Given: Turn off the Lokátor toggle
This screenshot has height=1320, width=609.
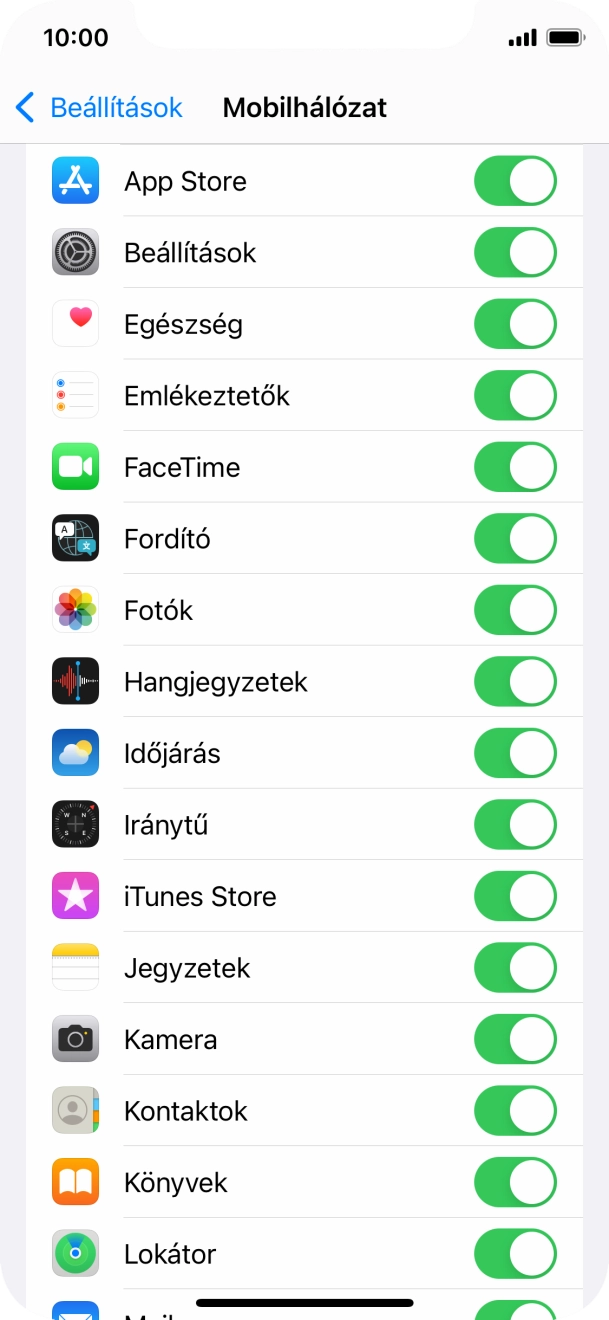Looking at the screenshot, I should click(x=515, y=1254).
